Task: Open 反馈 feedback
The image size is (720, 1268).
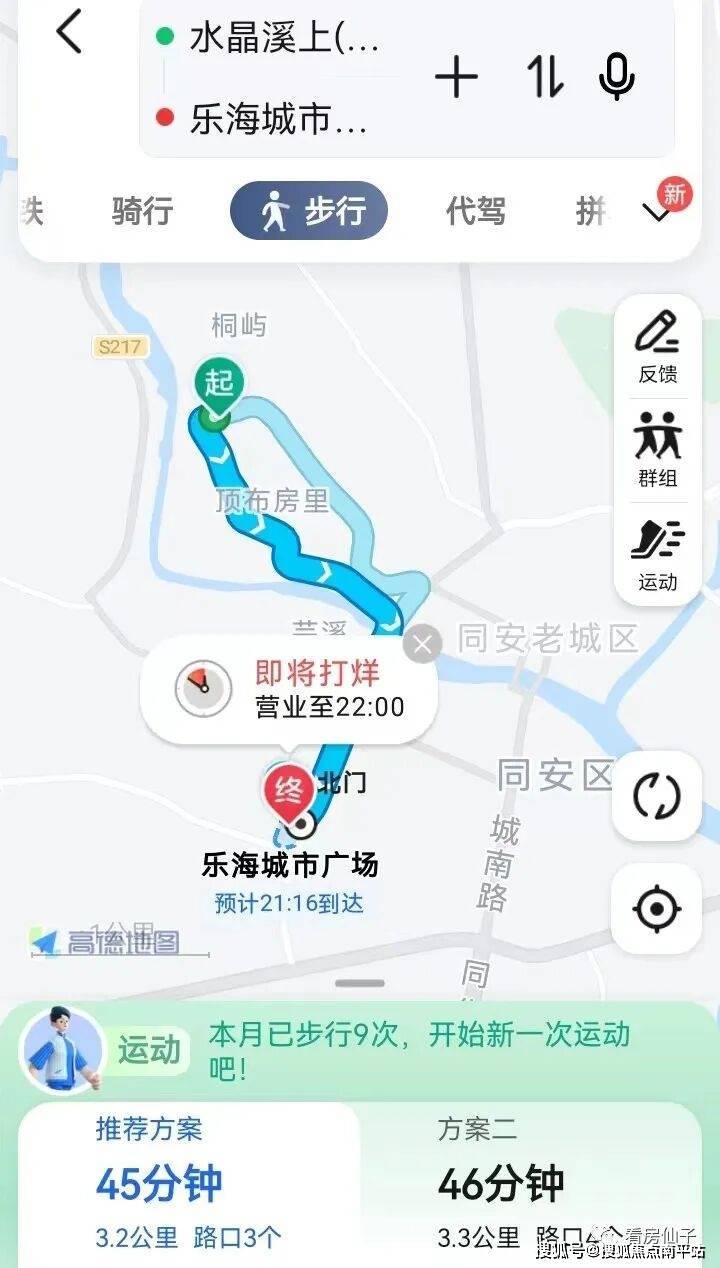Action: point(657,347)
